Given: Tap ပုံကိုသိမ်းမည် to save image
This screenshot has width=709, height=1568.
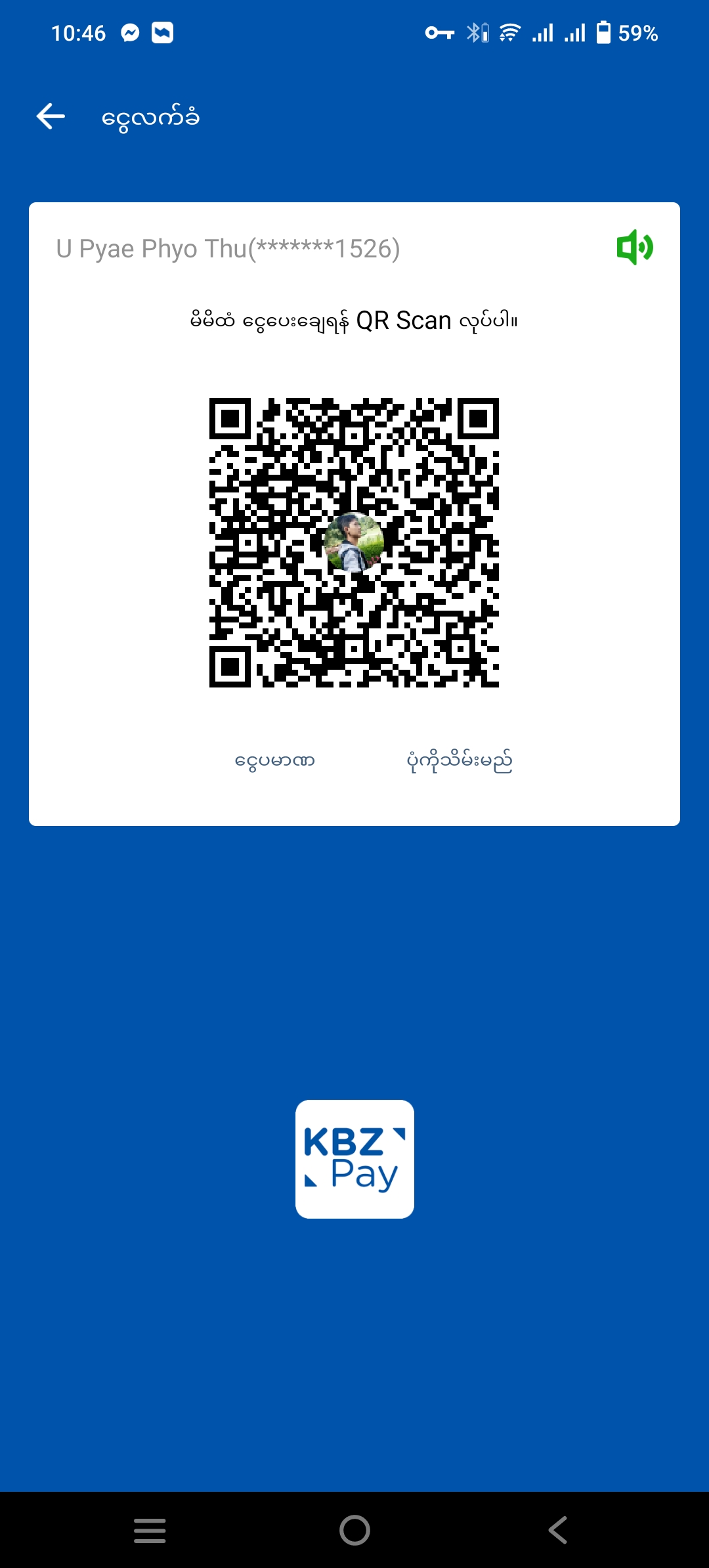Looking at the screenshot, I should tap(460, 760).
